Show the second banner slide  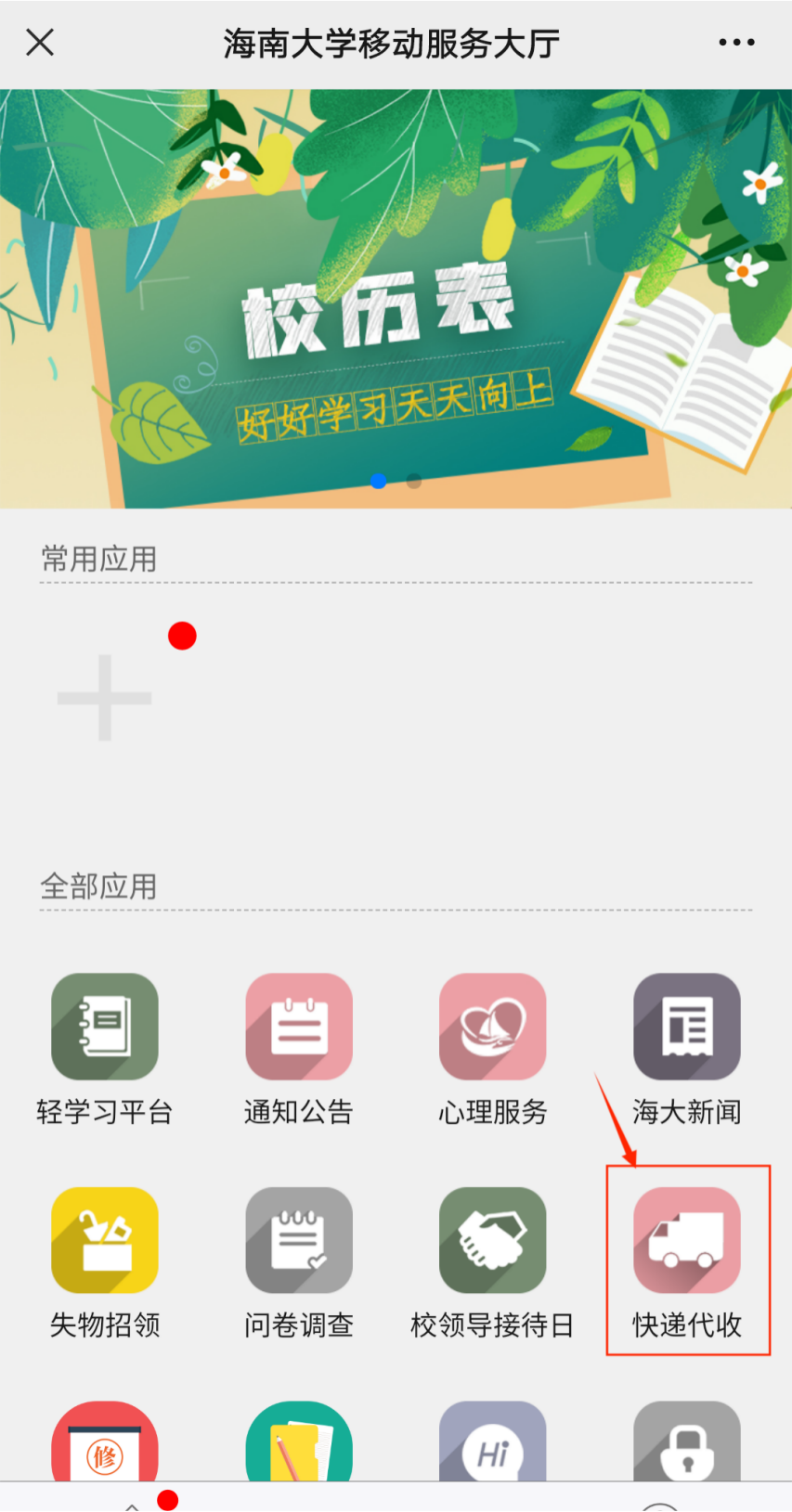(414, 481)
